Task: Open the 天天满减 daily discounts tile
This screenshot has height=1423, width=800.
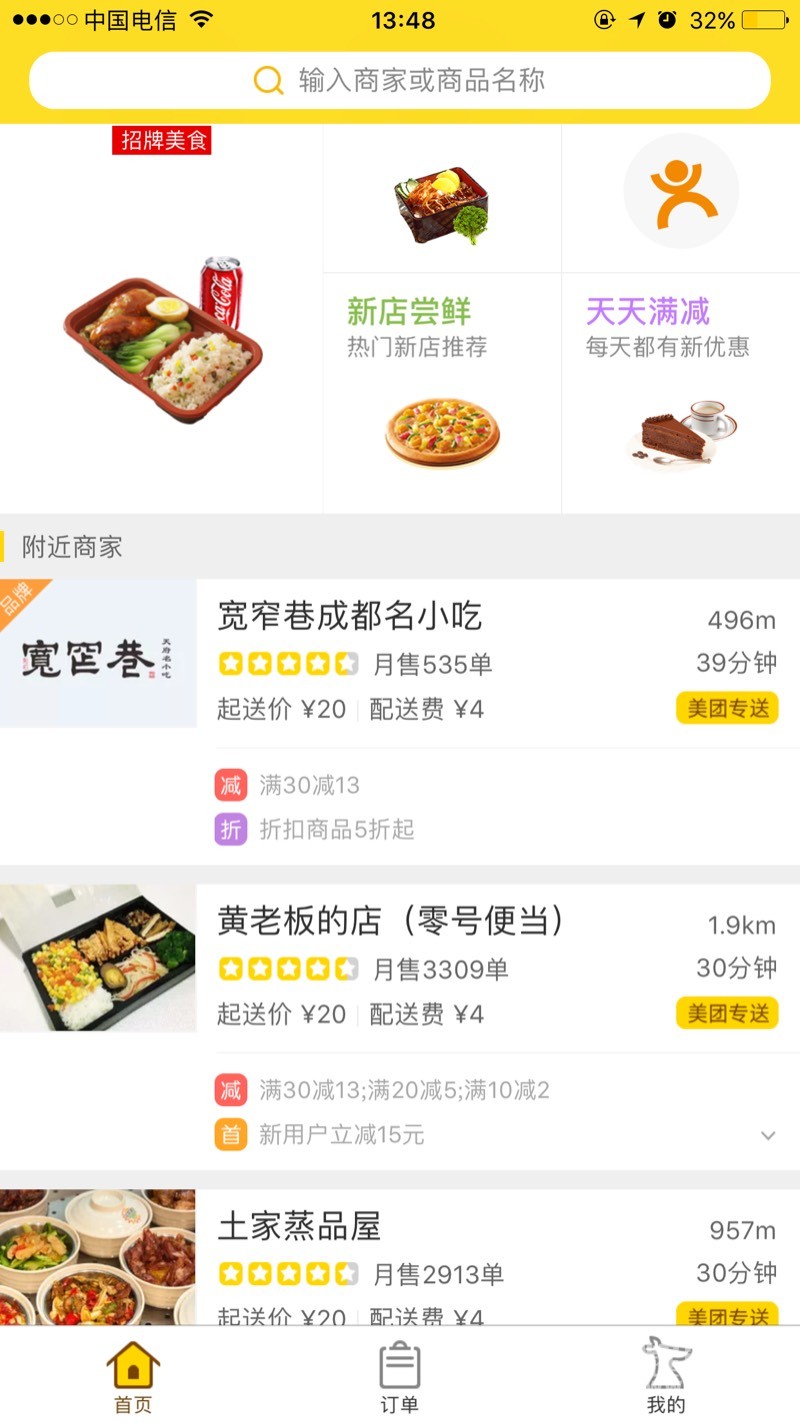Action: point(680,390)
